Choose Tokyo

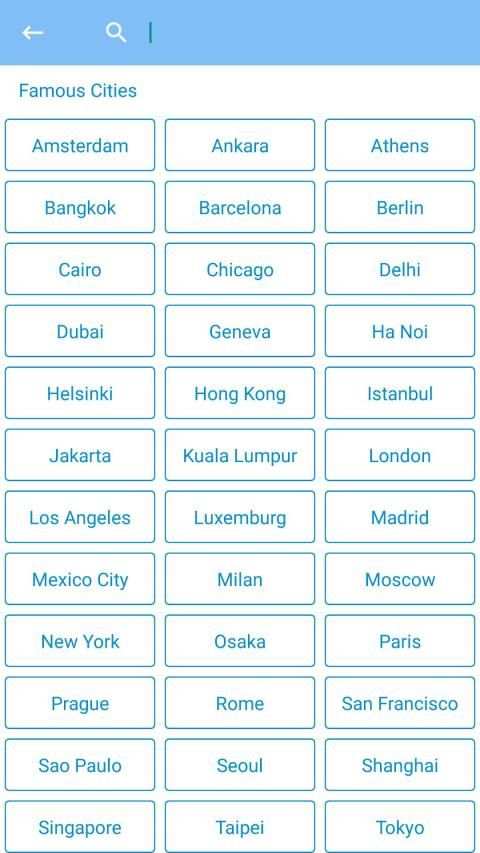pyautogui.click(x=400, y=827)
